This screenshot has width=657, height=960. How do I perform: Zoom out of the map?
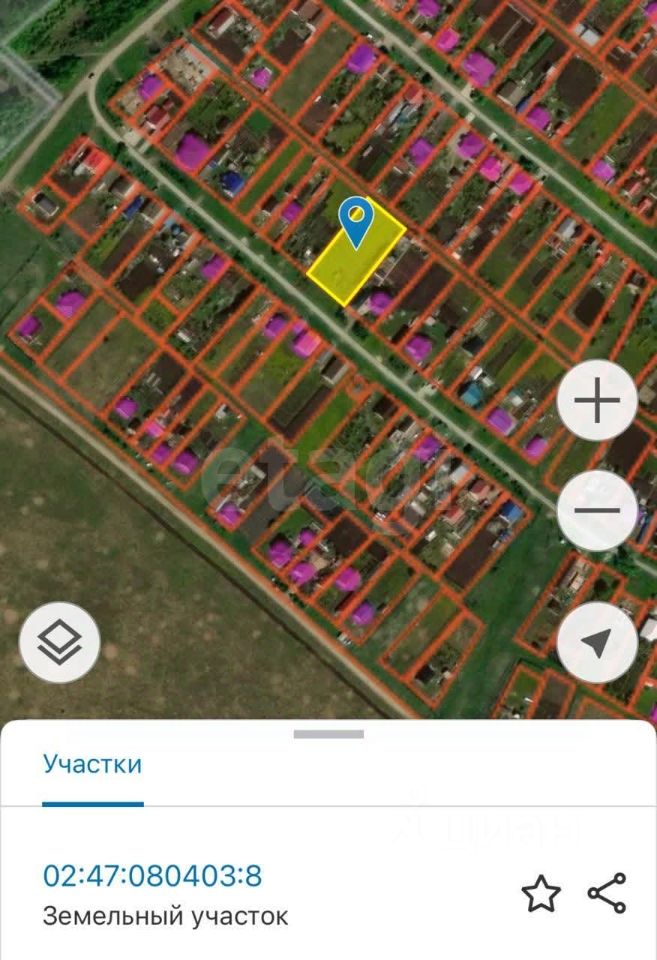597,511
